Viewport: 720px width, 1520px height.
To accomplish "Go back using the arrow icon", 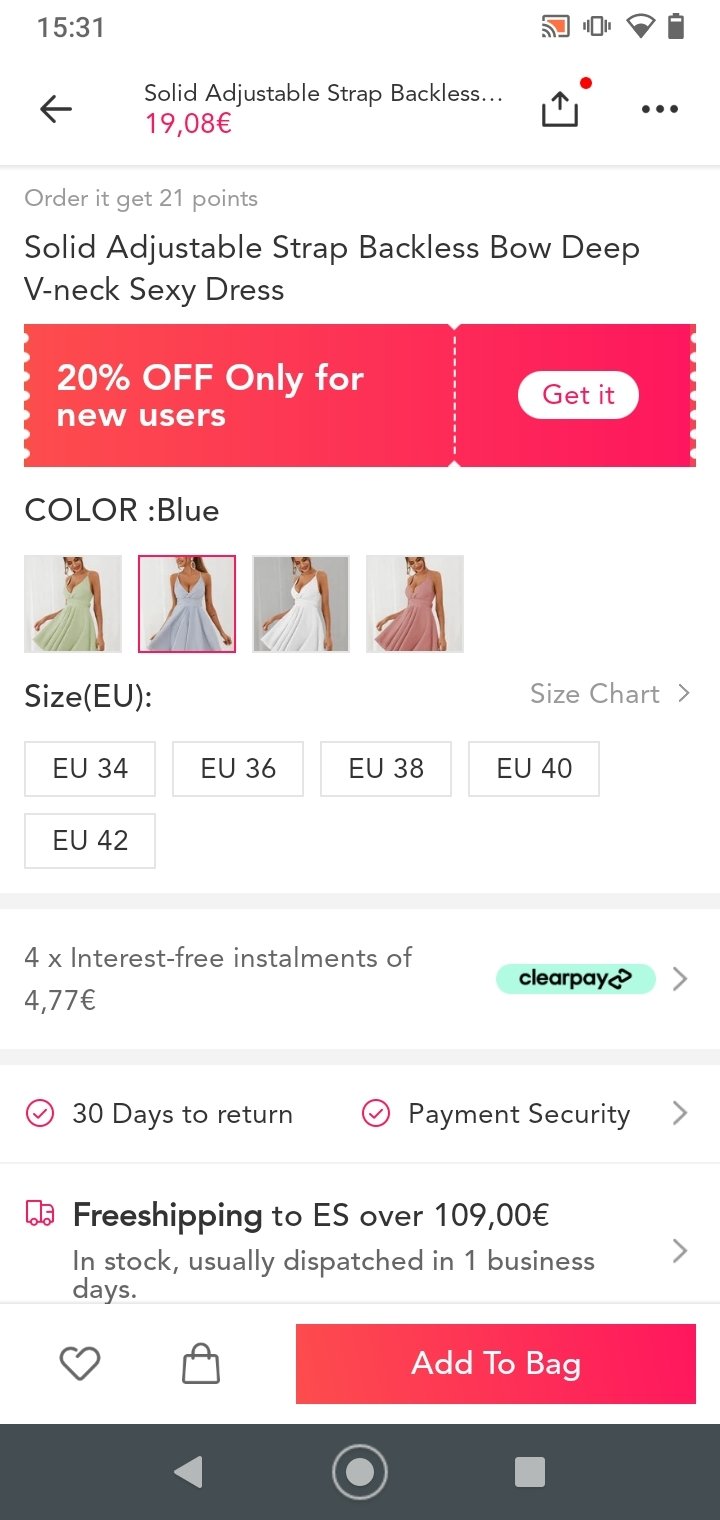I will [56, 109].
